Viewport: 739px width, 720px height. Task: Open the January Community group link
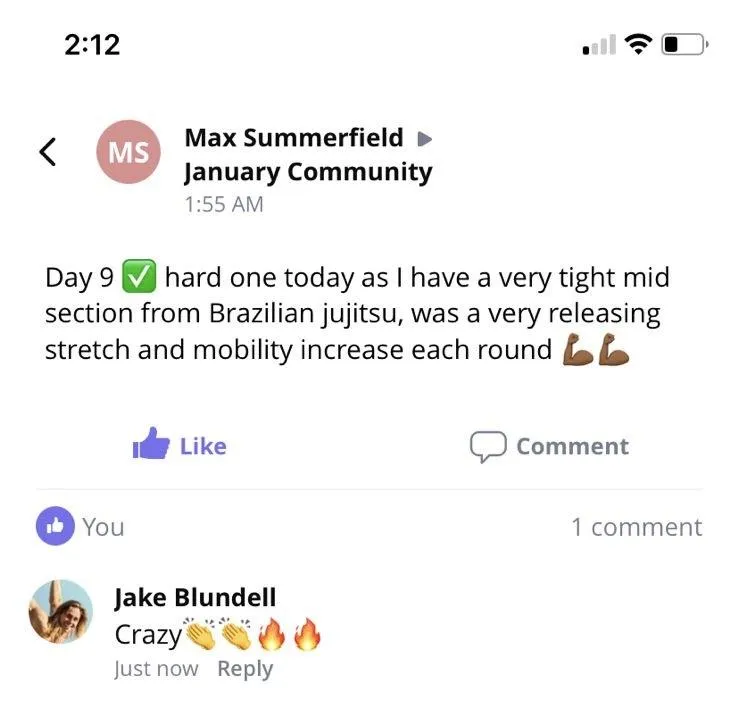pos(308,172)
